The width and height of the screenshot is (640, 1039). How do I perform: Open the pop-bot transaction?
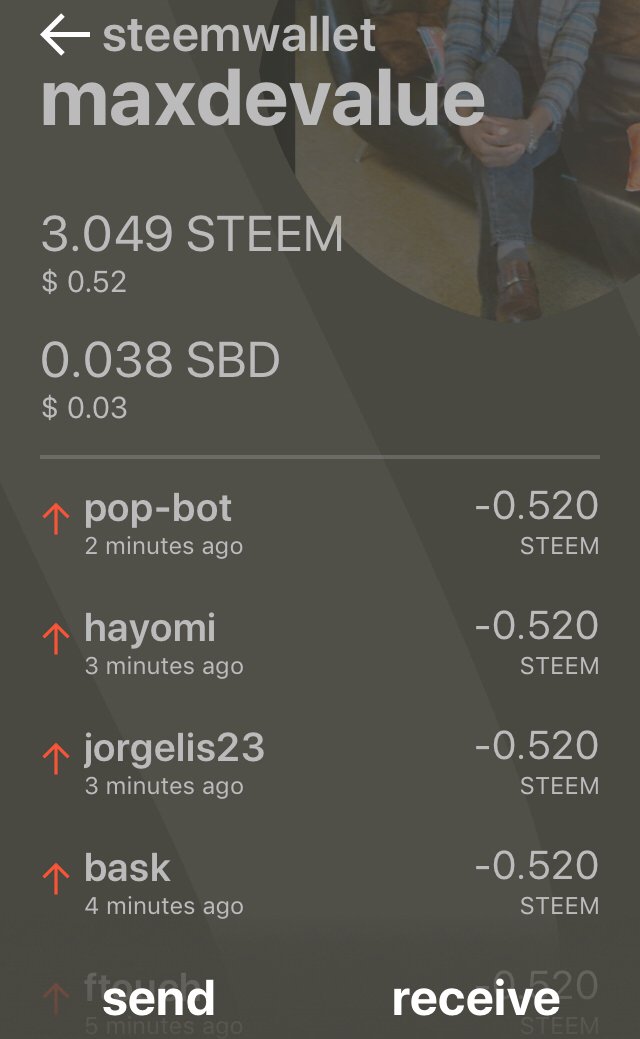320,523
